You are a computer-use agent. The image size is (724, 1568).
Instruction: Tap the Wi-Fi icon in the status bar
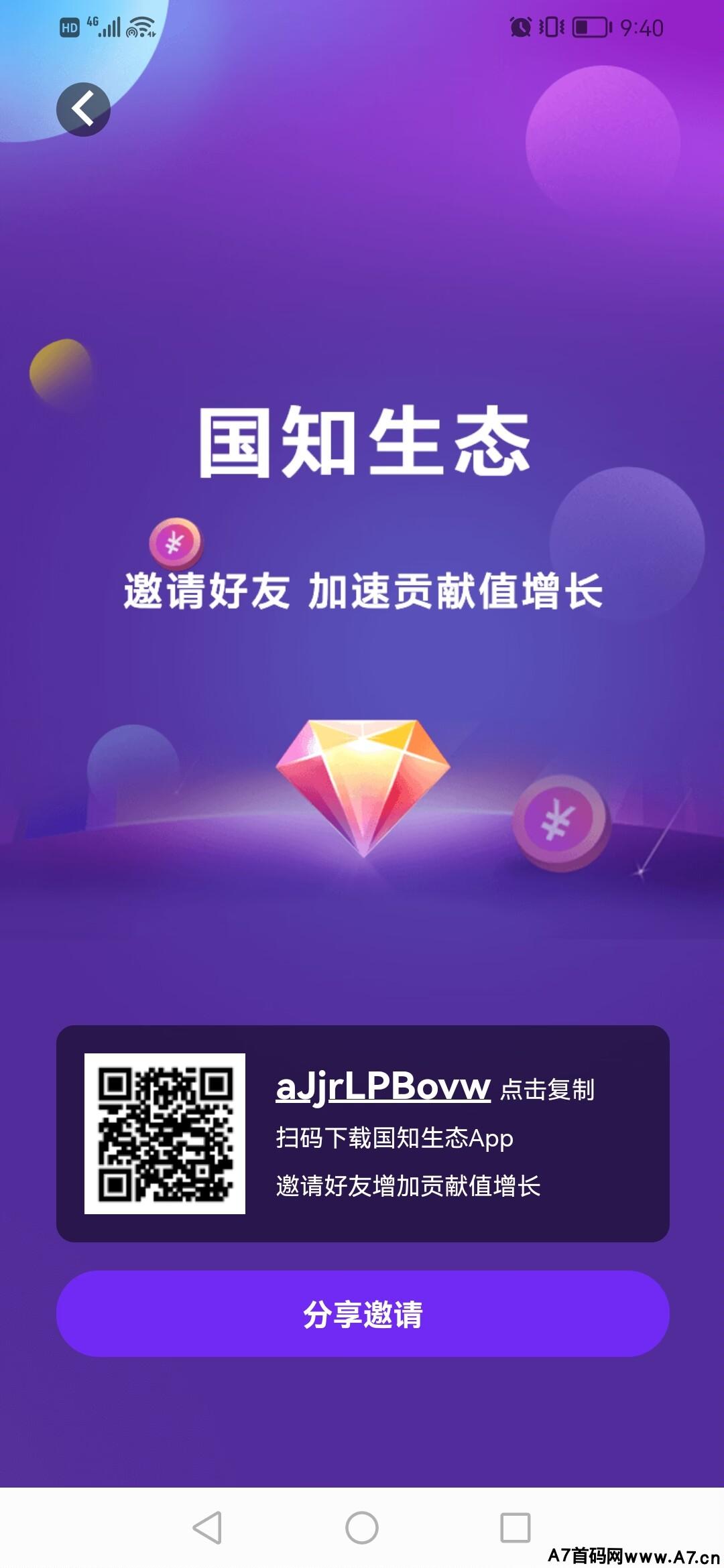(139, 25)
